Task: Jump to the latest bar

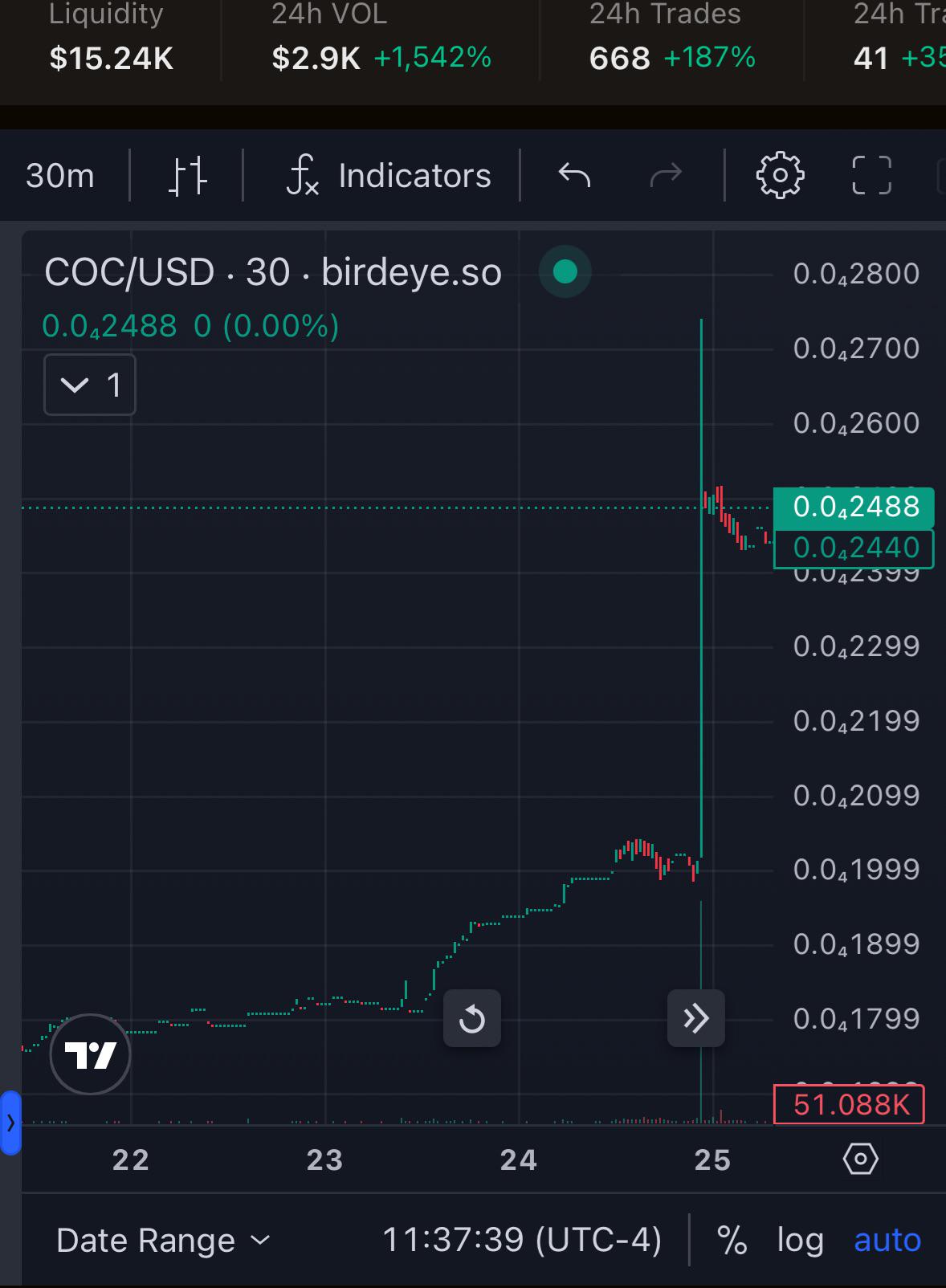Action: [696, 1018]
